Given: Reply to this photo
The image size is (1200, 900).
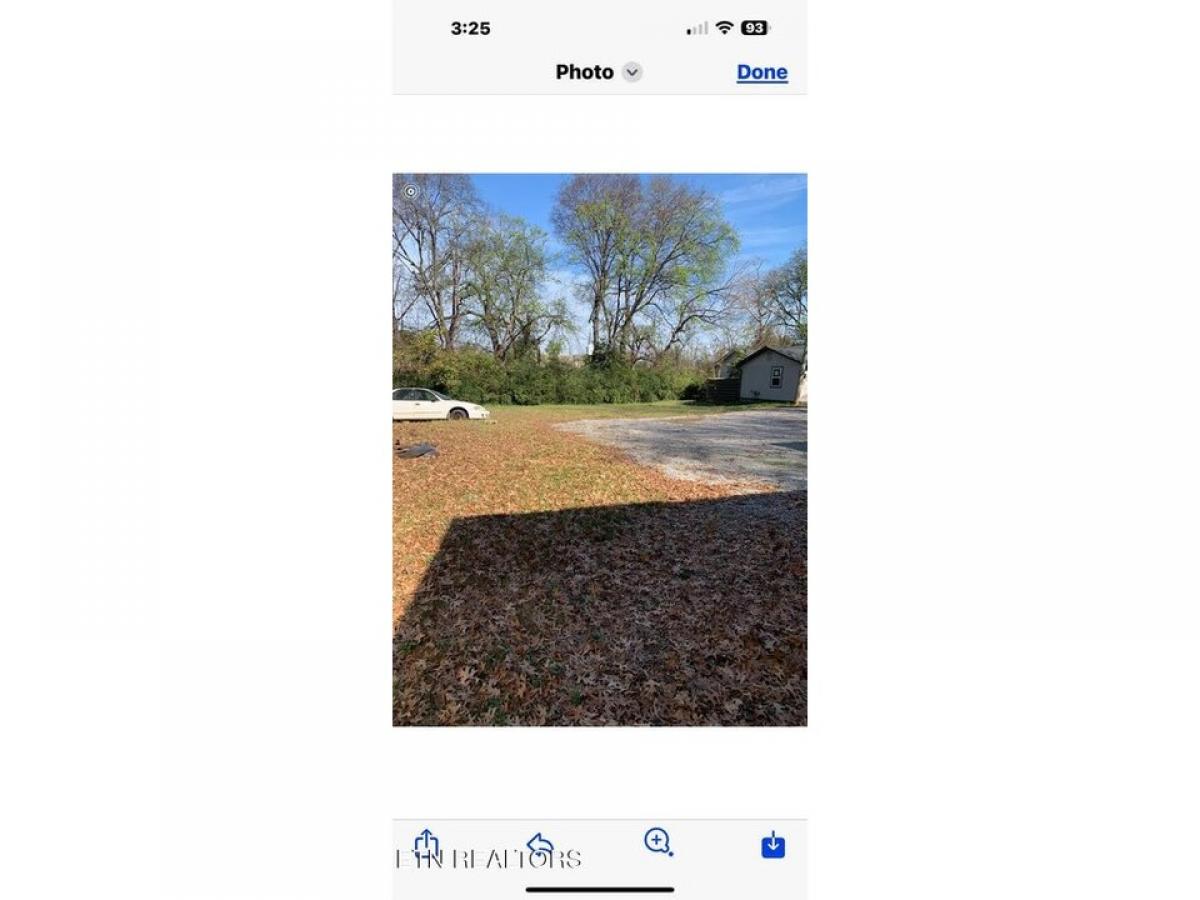Looking at the screenshot, I should [540, 845].
